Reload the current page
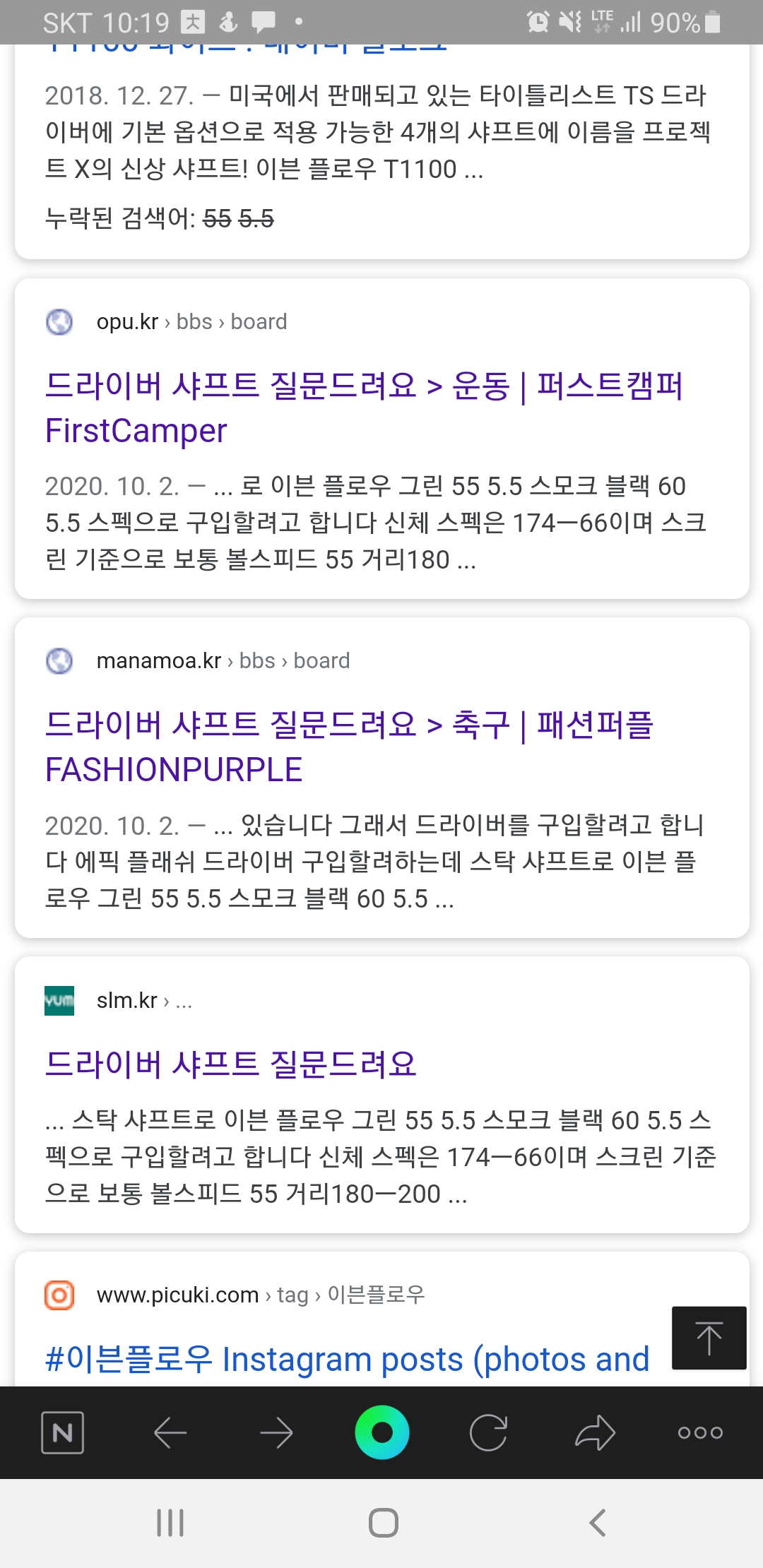The image size is (763, 1568). (488, 1432)
